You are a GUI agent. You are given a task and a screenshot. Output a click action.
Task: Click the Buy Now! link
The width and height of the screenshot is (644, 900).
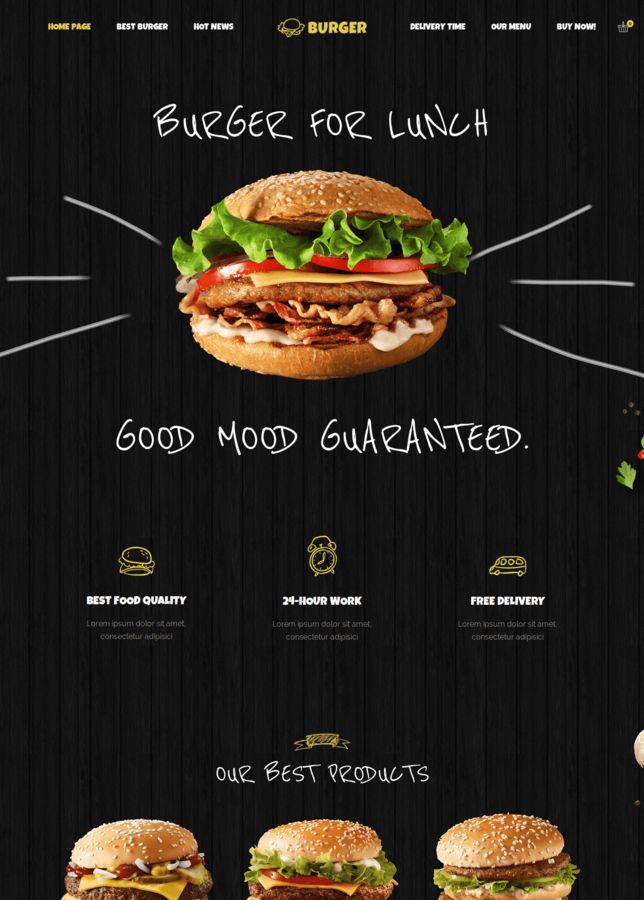(x=576, y=27)
